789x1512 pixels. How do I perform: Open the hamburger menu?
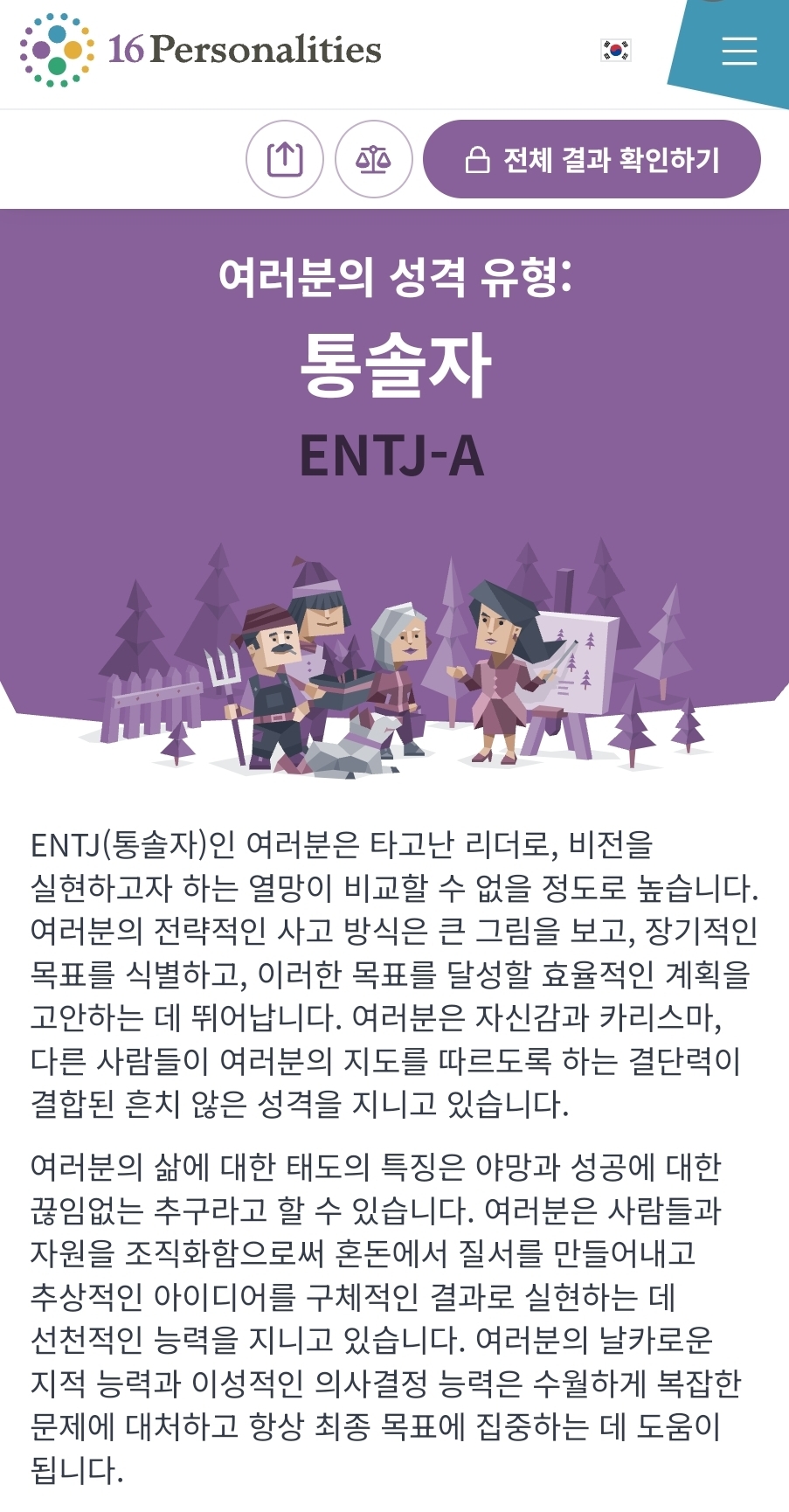click(738, 51)
